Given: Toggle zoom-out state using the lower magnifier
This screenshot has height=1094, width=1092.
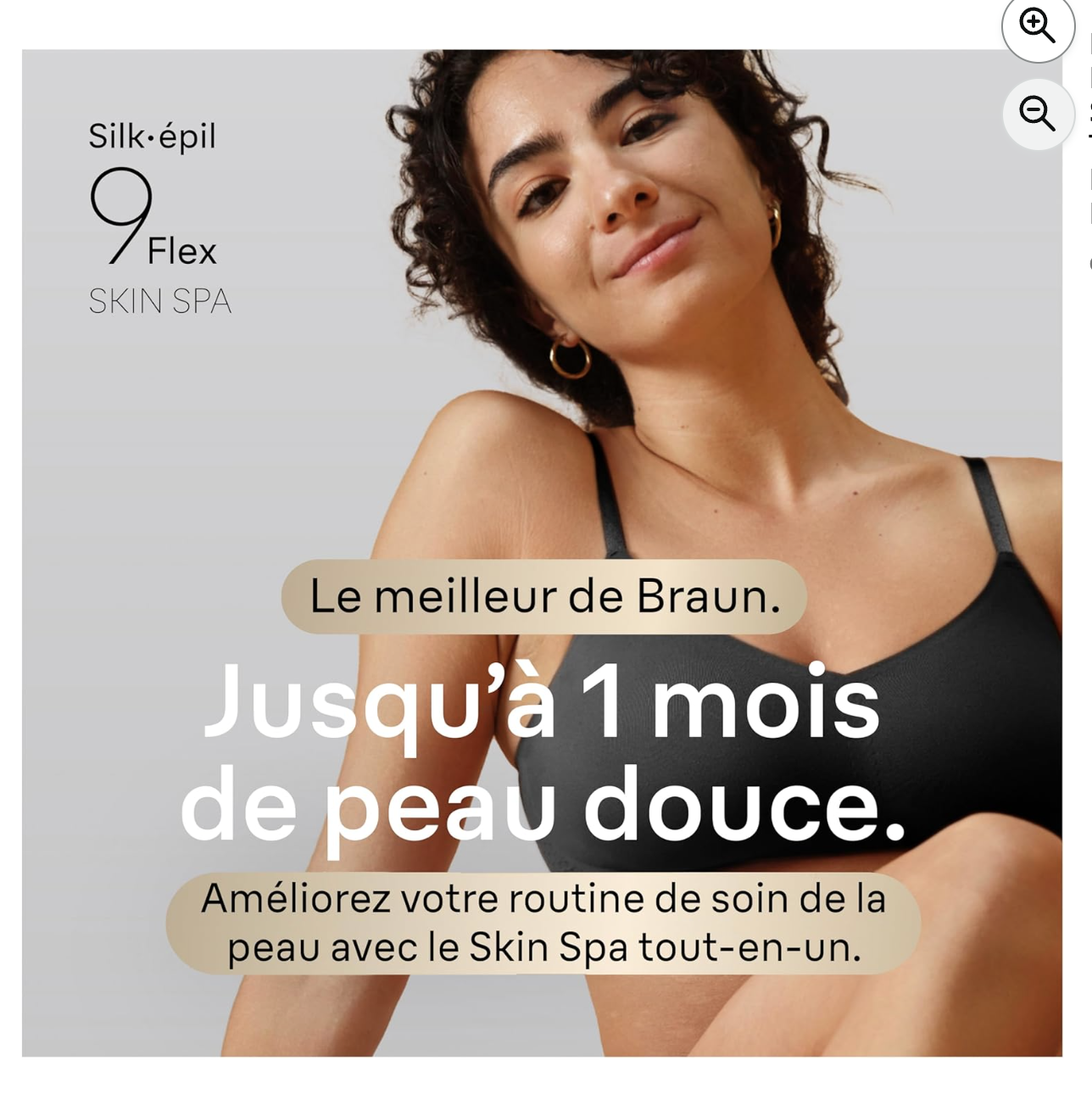Looking at the screenshot, I should (1037, 113).
